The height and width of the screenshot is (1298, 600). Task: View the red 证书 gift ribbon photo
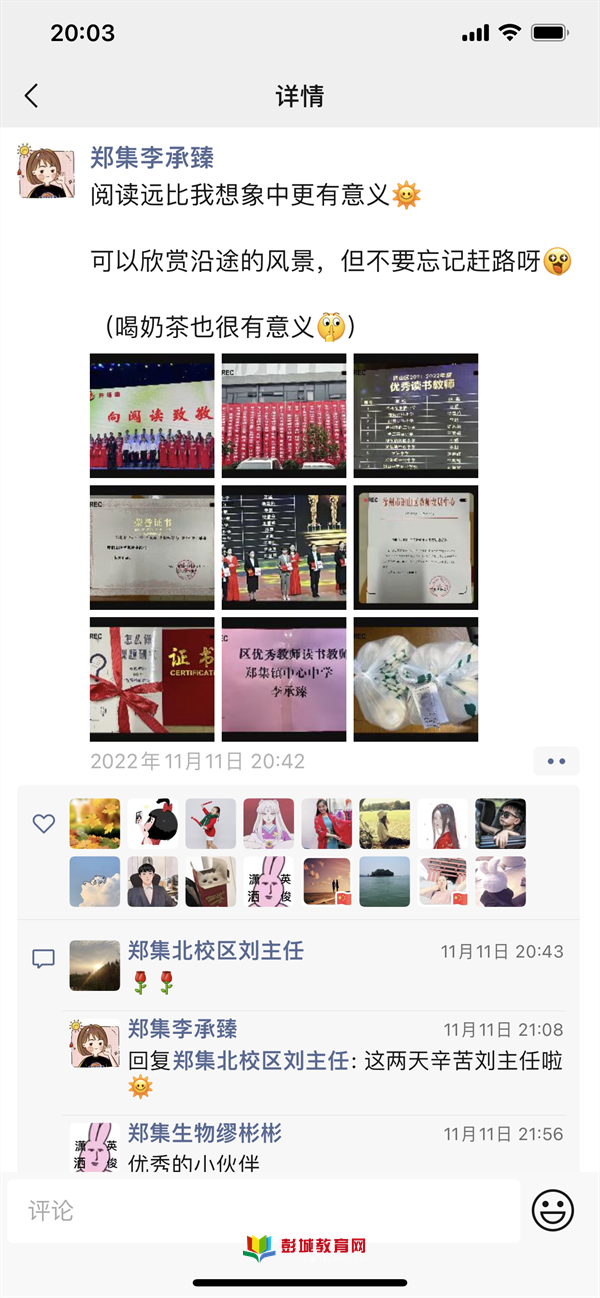point(152,679)
